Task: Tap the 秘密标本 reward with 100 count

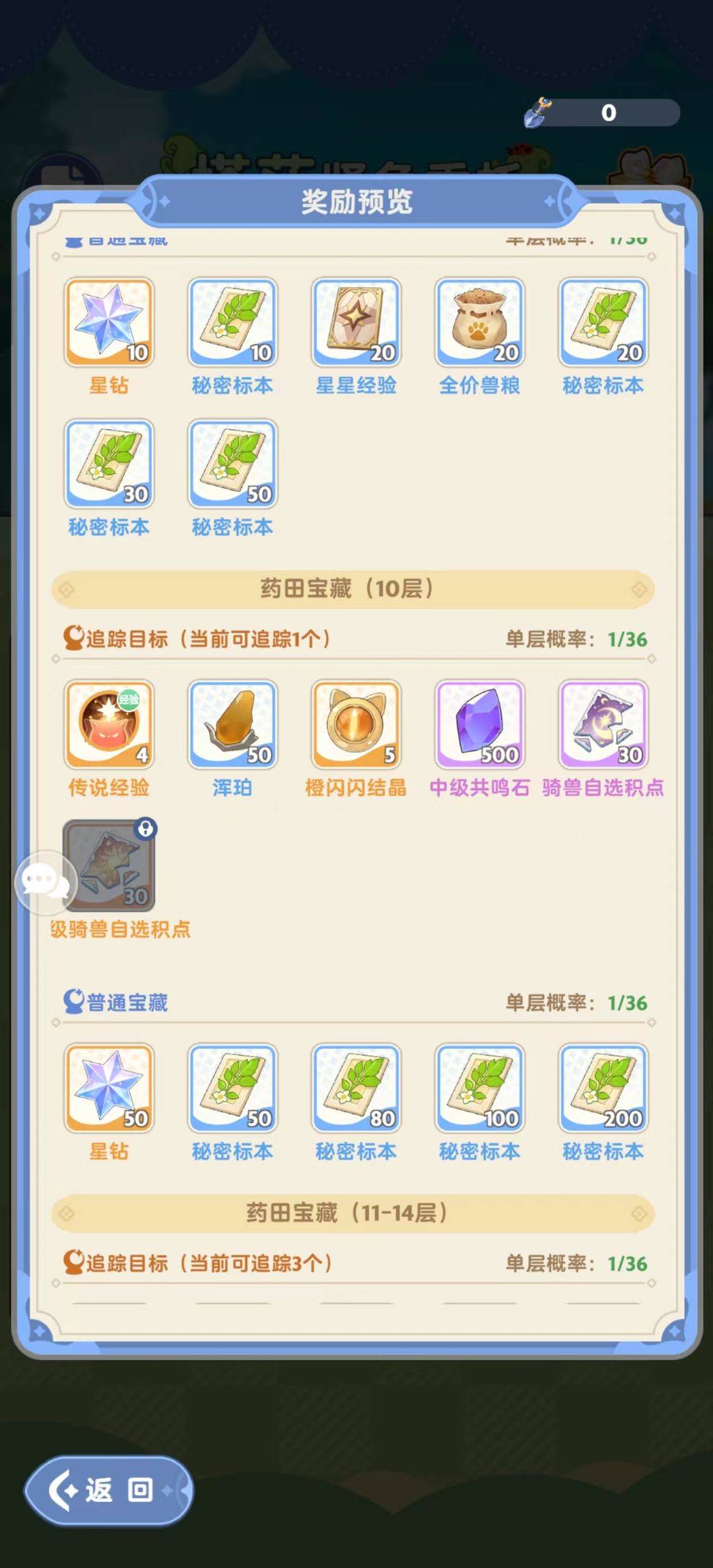Action: click(x=479, y=1087)
